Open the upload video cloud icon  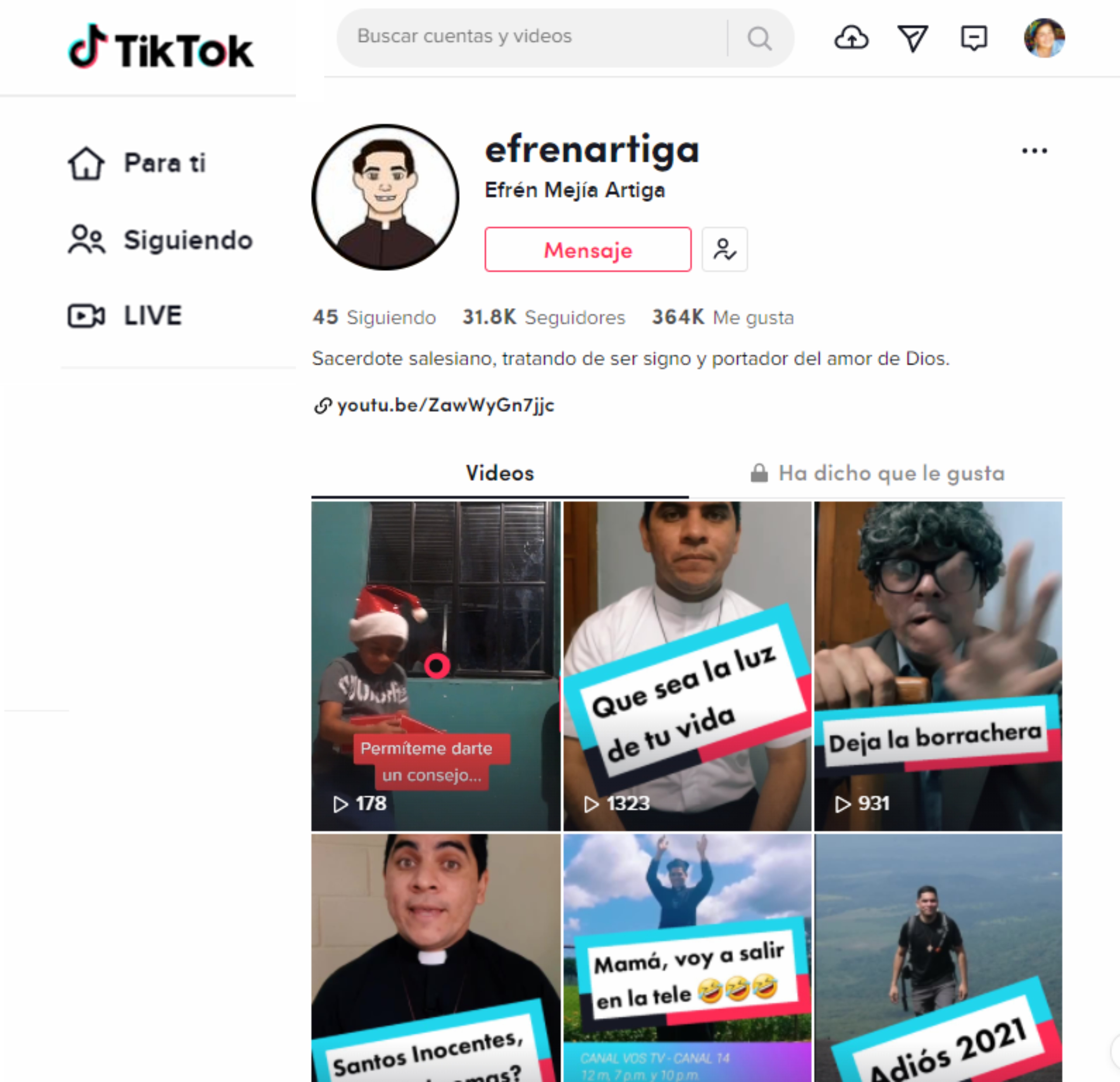(852, 38)
